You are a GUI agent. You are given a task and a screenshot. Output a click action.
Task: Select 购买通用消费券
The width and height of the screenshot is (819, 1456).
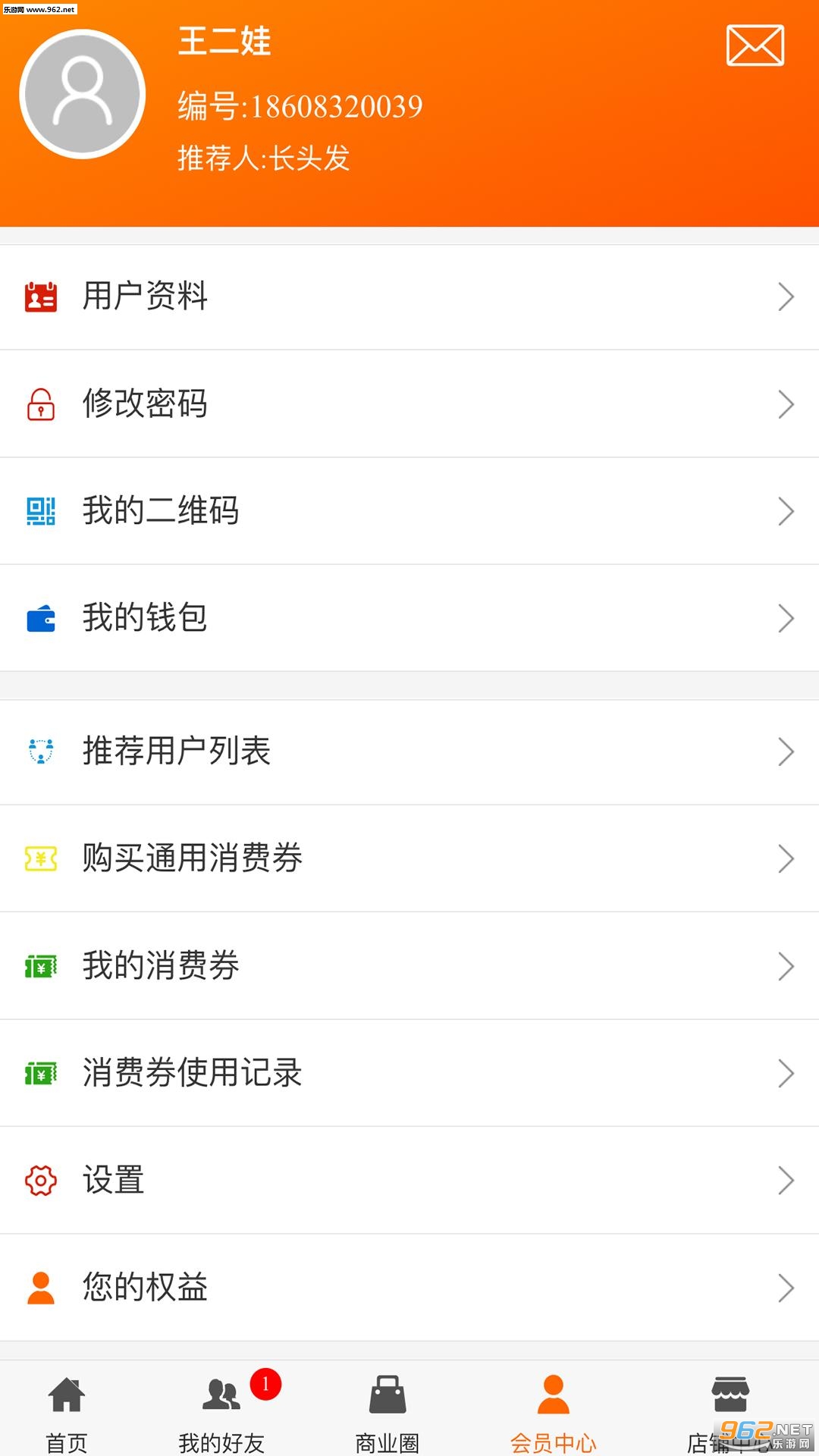pos(409,858)
